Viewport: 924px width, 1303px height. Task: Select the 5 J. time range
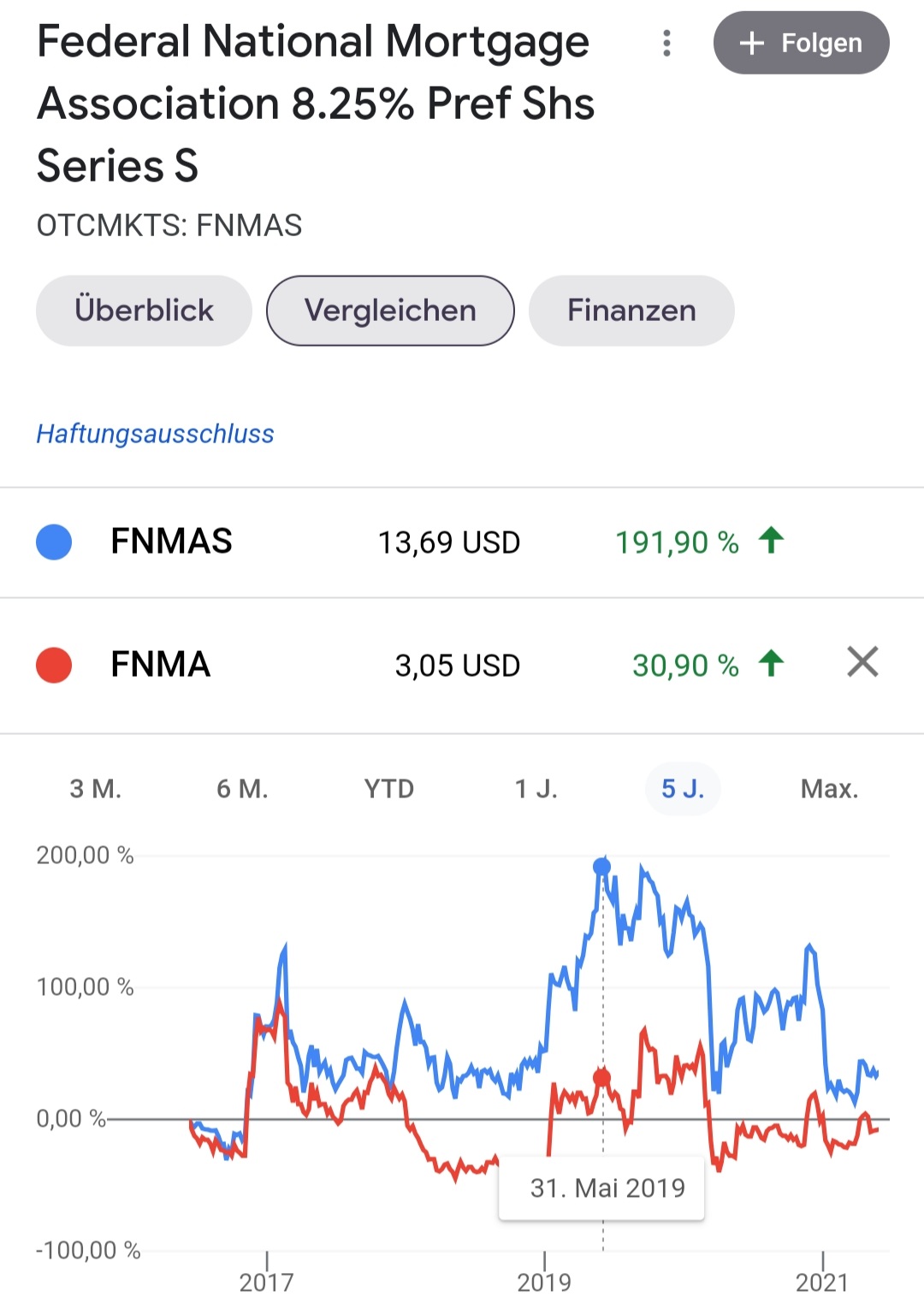pyautogui.click(x=683, y=788)
